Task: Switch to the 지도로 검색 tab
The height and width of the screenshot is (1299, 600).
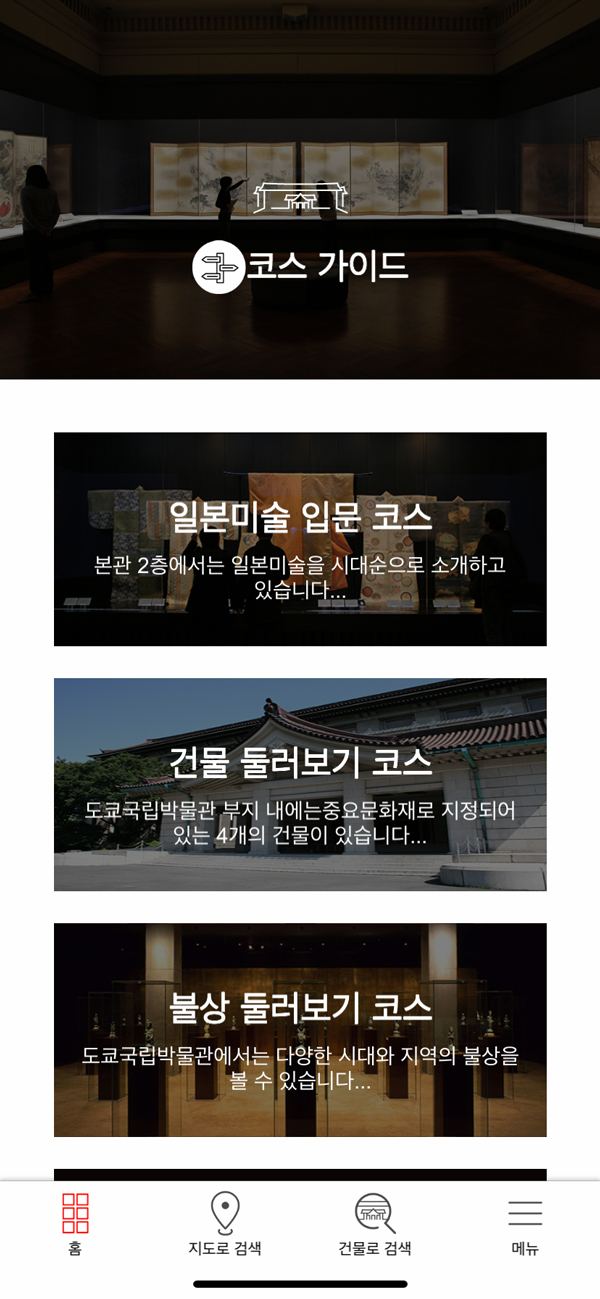Action: 225,1224
